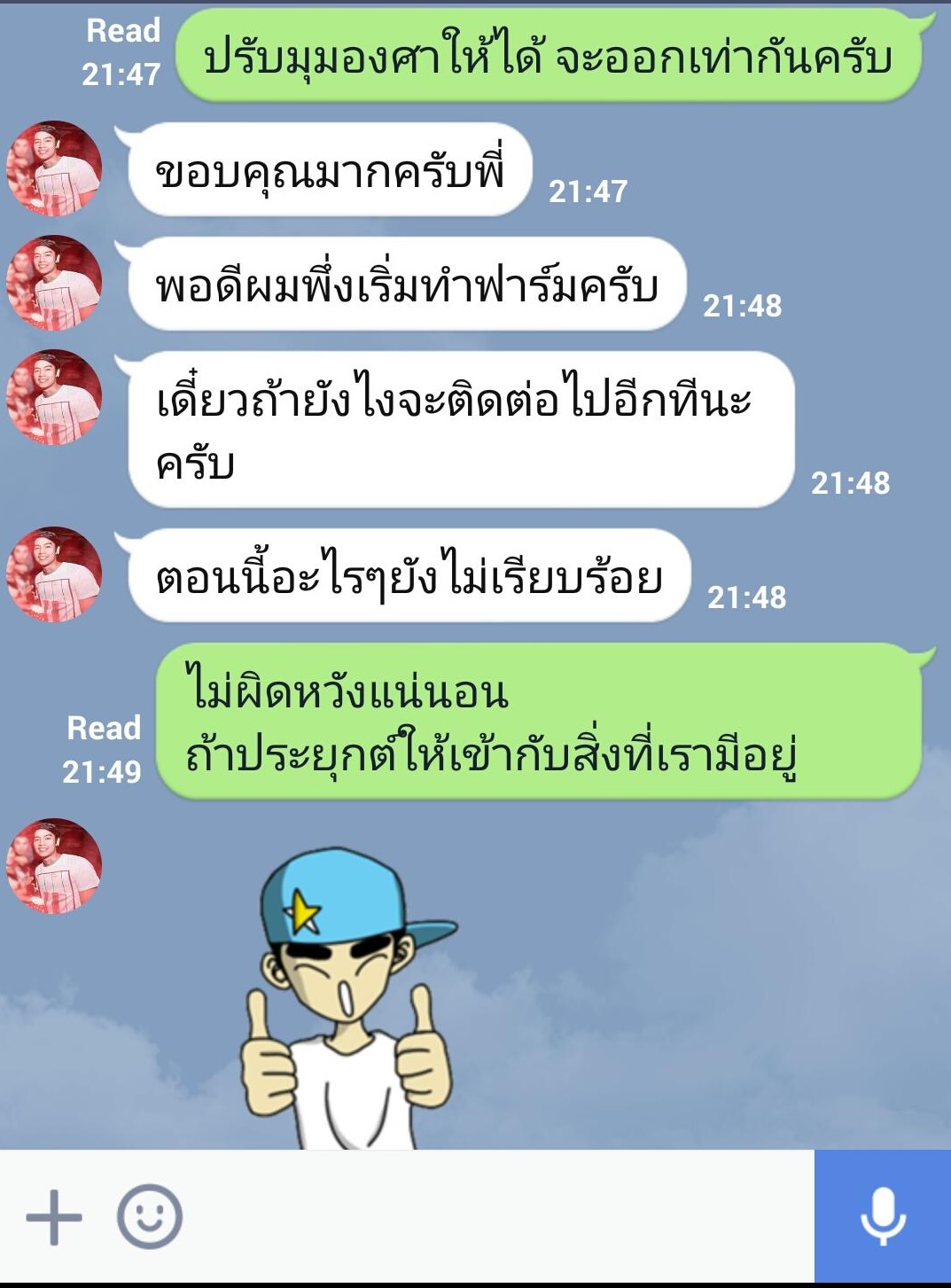This screenshot has width=951, height=1288.
Task: Open sender's avatar beside ขอบคุณมากครับพี่
Action: [54, 168]
